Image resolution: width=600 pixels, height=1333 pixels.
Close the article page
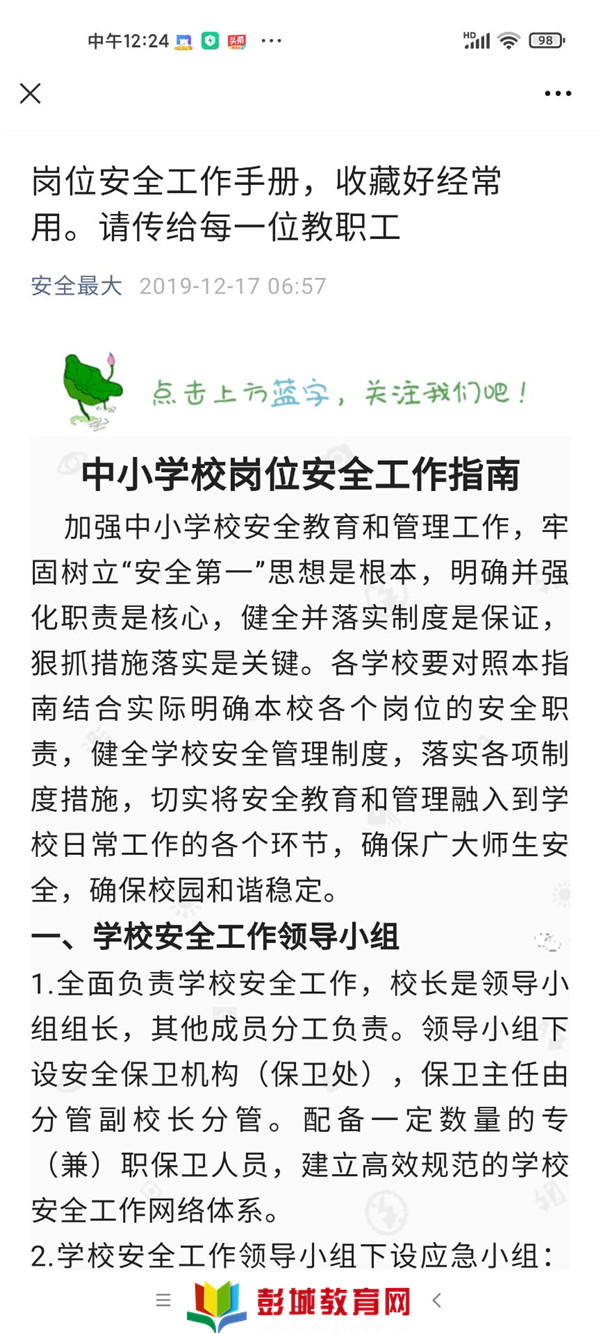point(30,93)
